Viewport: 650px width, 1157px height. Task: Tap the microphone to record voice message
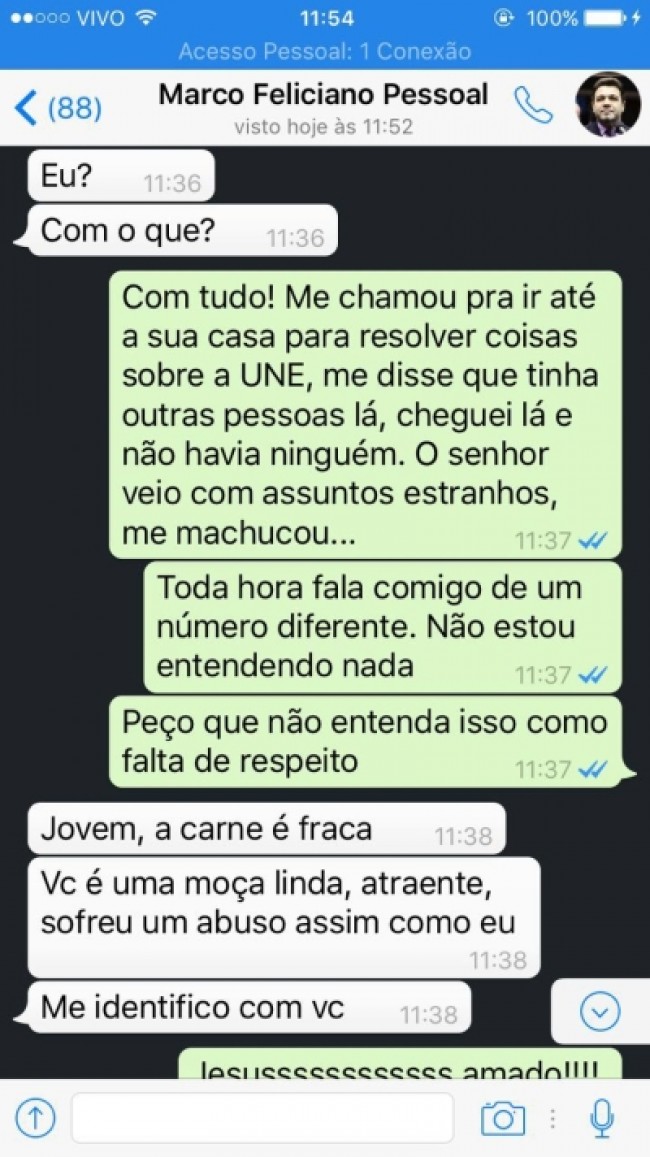coord(602,1118)
